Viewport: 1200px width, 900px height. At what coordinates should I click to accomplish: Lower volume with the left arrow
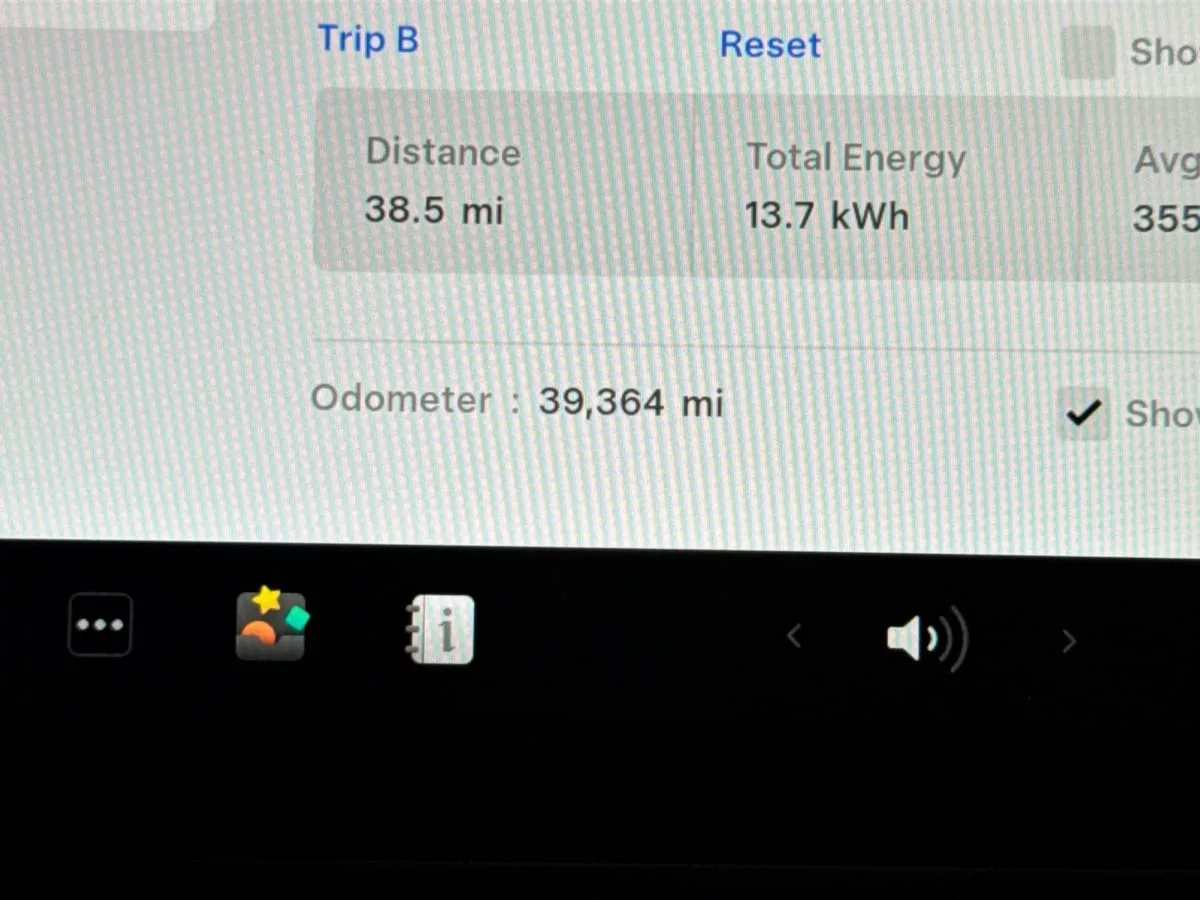click(x=794, y=636)
